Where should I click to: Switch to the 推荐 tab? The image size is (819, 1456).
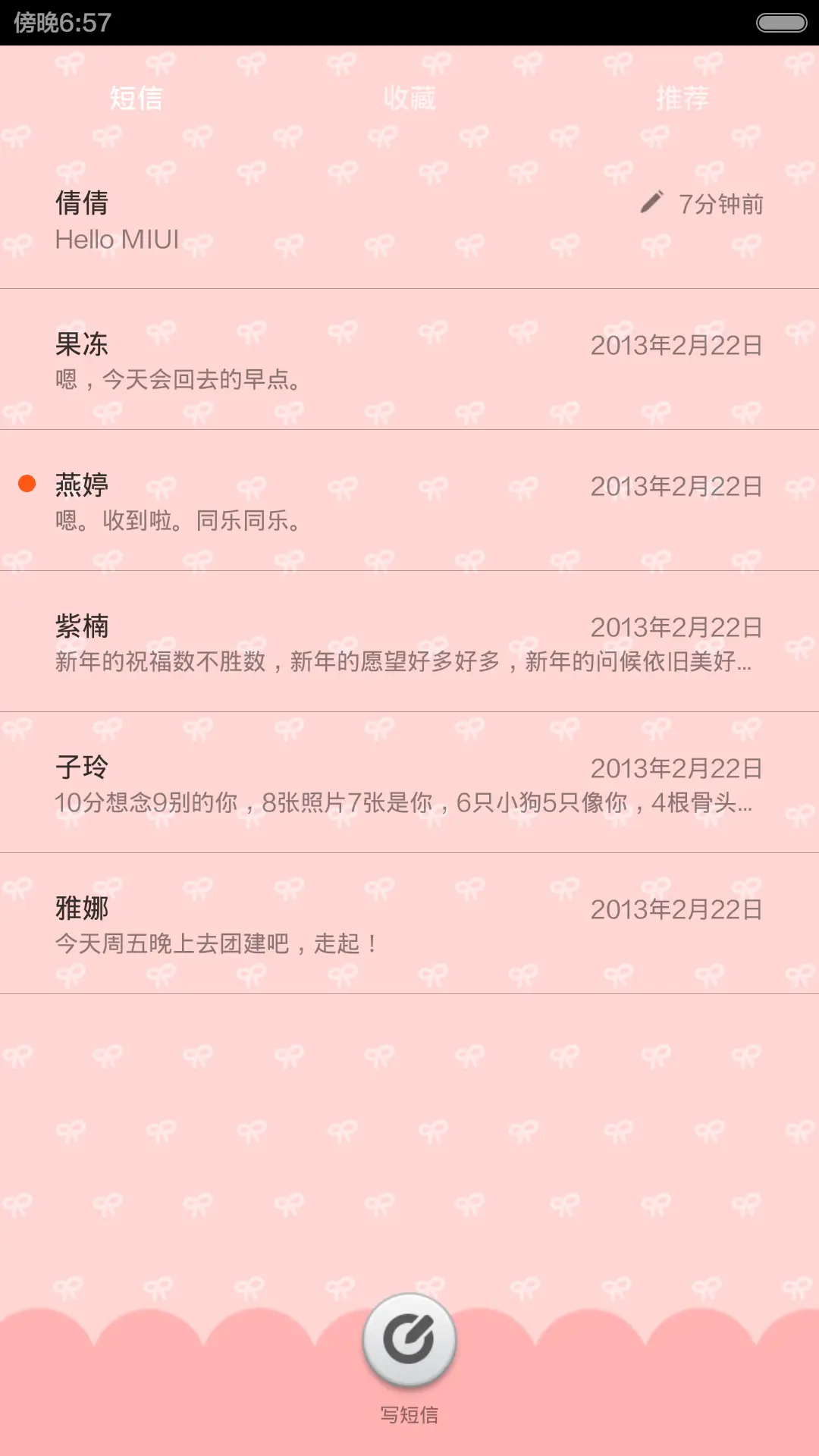[x=682, y=97]
